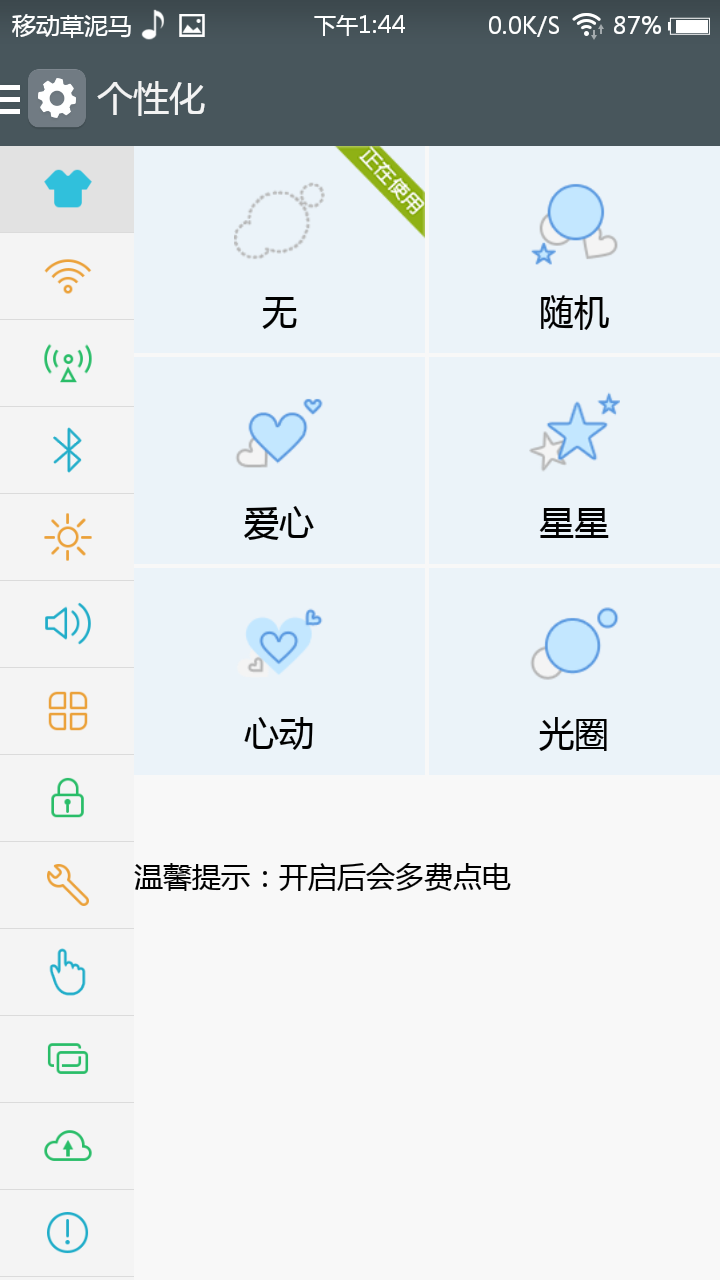The width and height of the screenshot is (720, 1280).
Task: Choose the 星星 (Stars) effect
Action: click(x=573, y=460)
